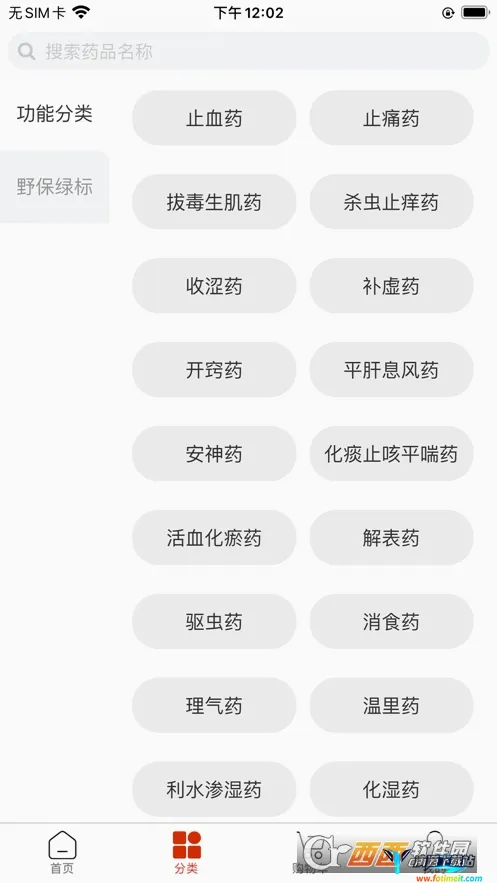497x883 pixels.
Task: Choose the 拔毒生肌药 chip
Action: [x=214, y=202]
